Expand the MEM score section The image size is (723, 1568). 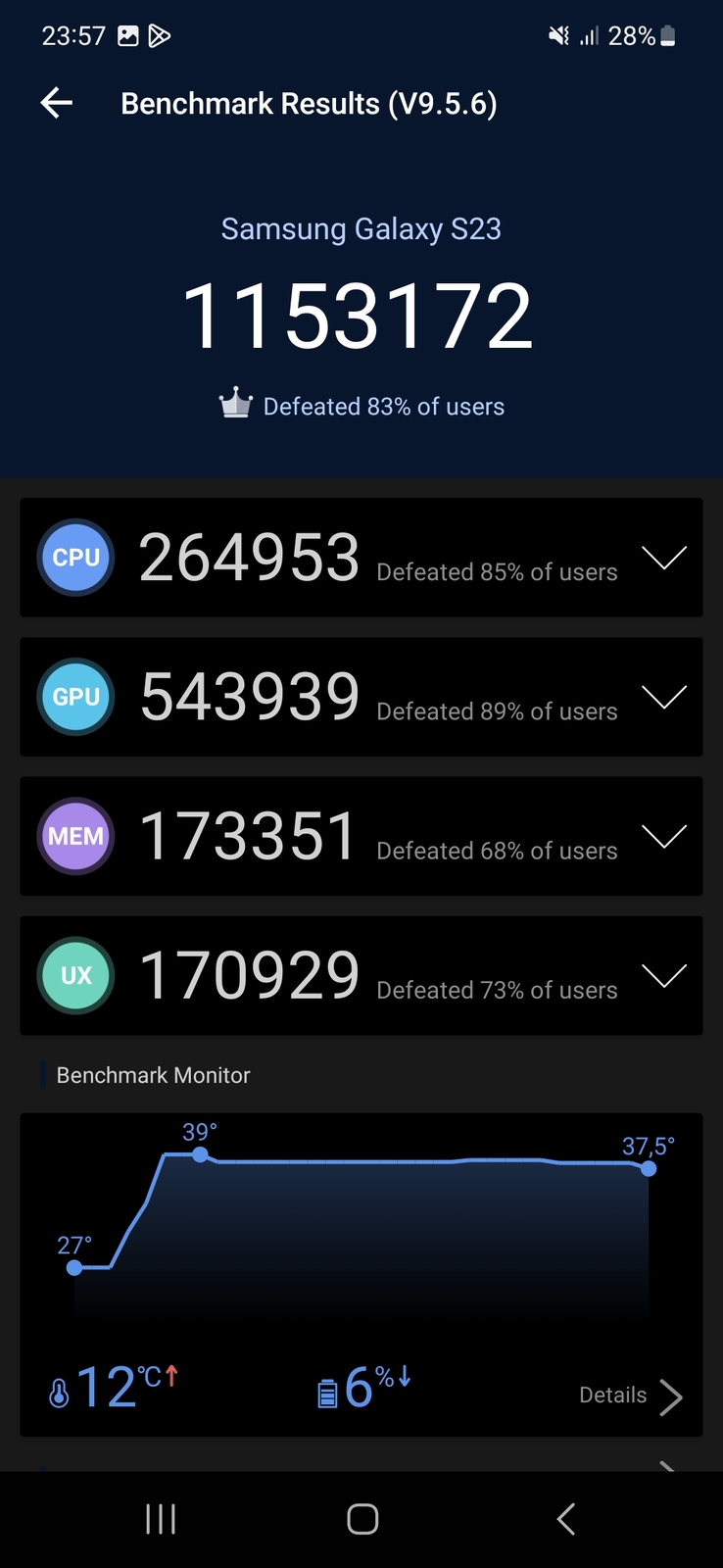tap(663, 836)
